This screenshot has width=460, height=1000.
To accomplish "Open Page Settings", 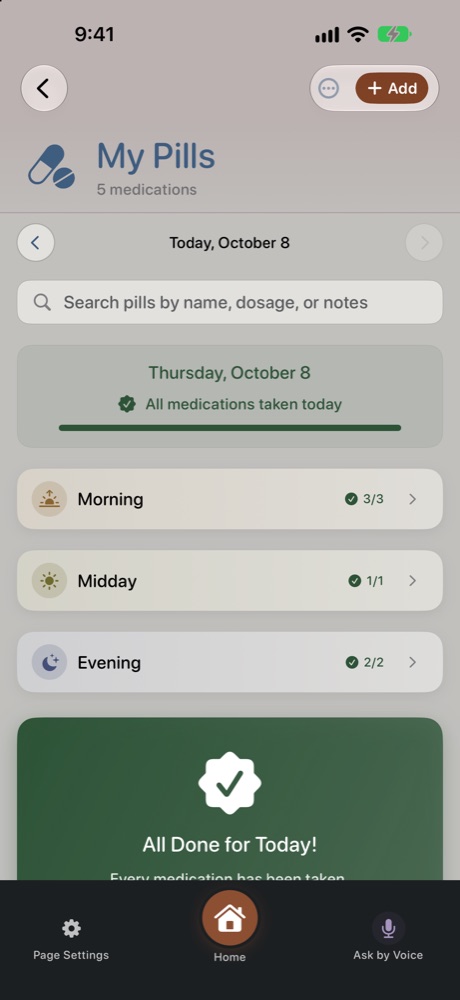I will click(71, 938).
